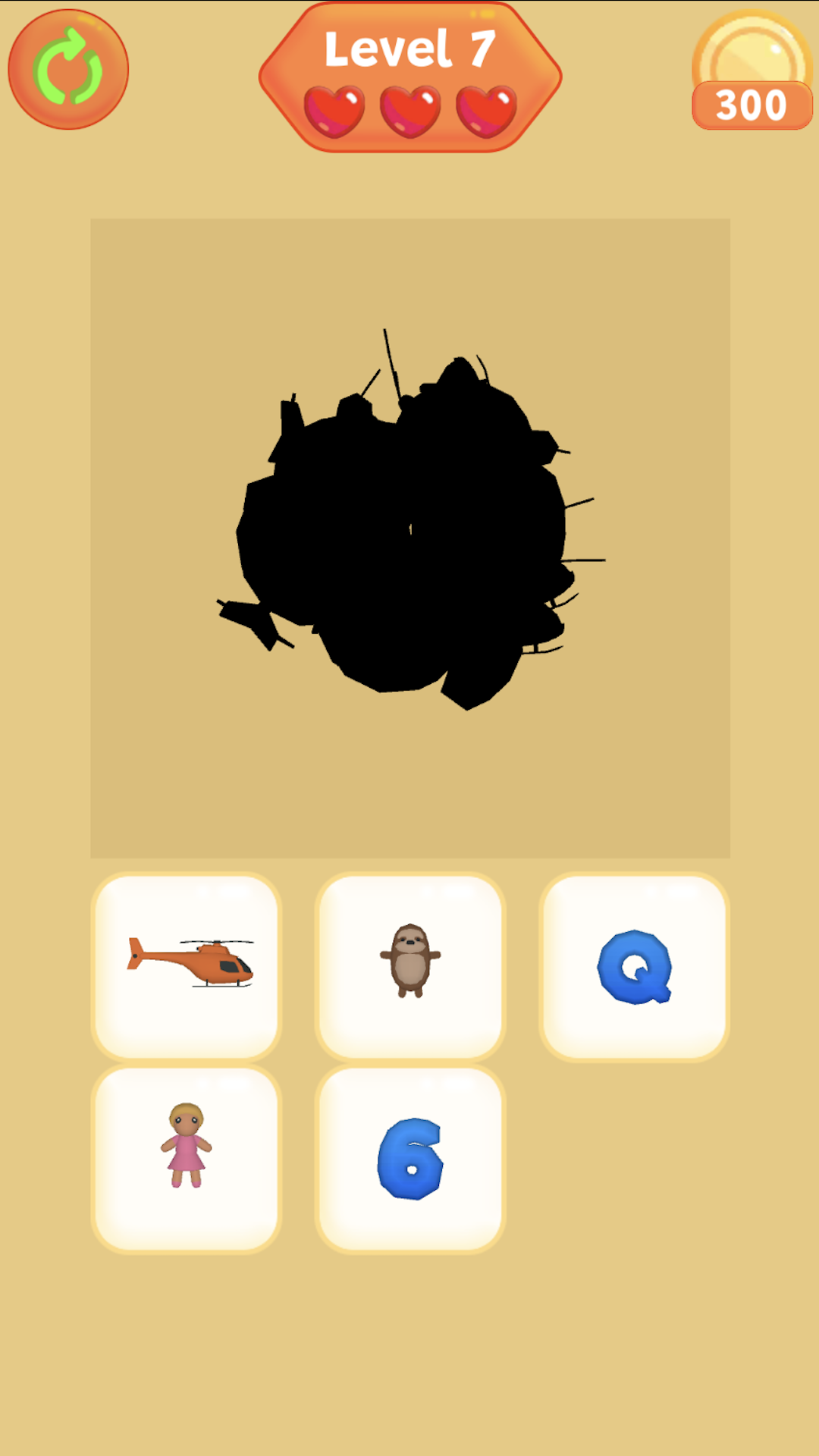Choose the blue number 6 tile

[410, 1159]
